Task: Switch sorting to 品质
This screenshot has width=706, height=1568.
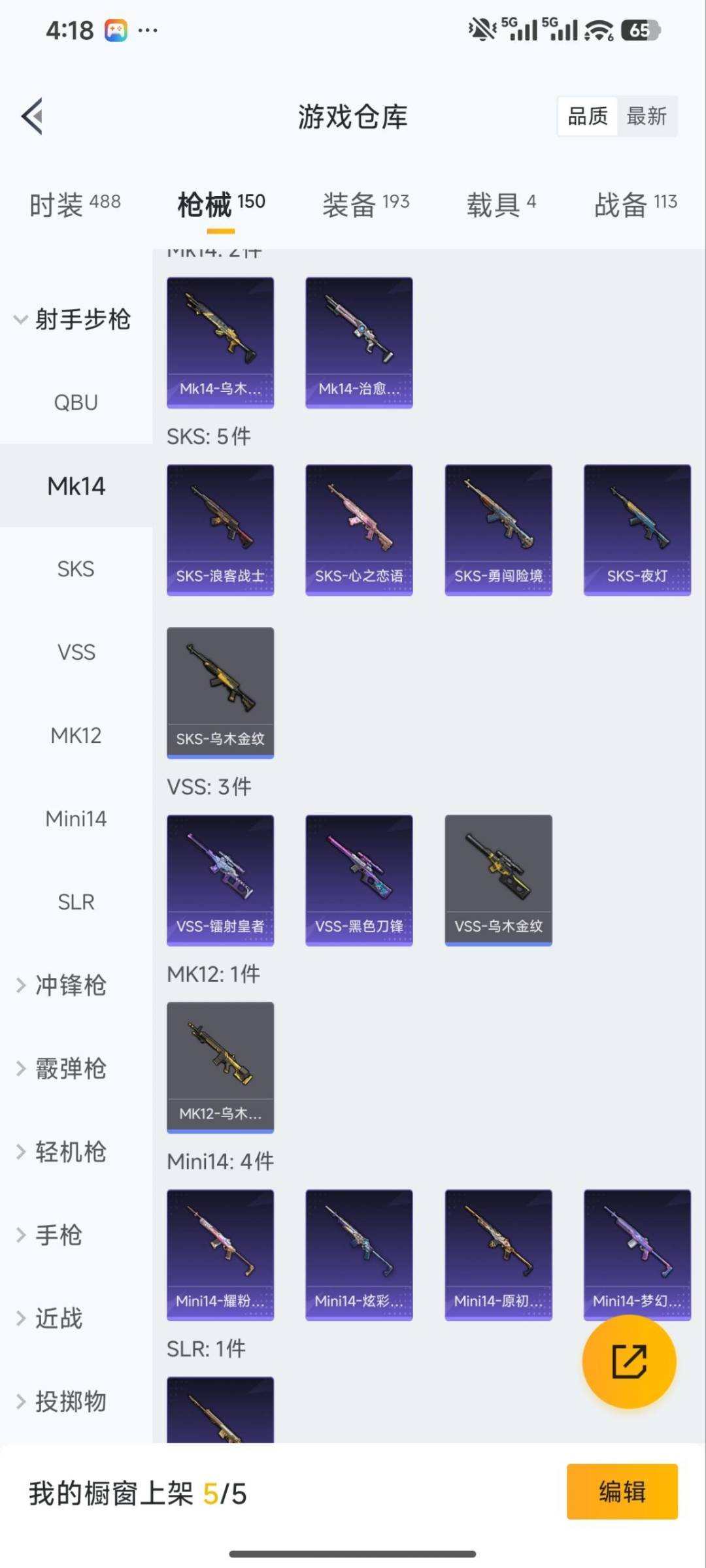Action: [x=588, y=116]
